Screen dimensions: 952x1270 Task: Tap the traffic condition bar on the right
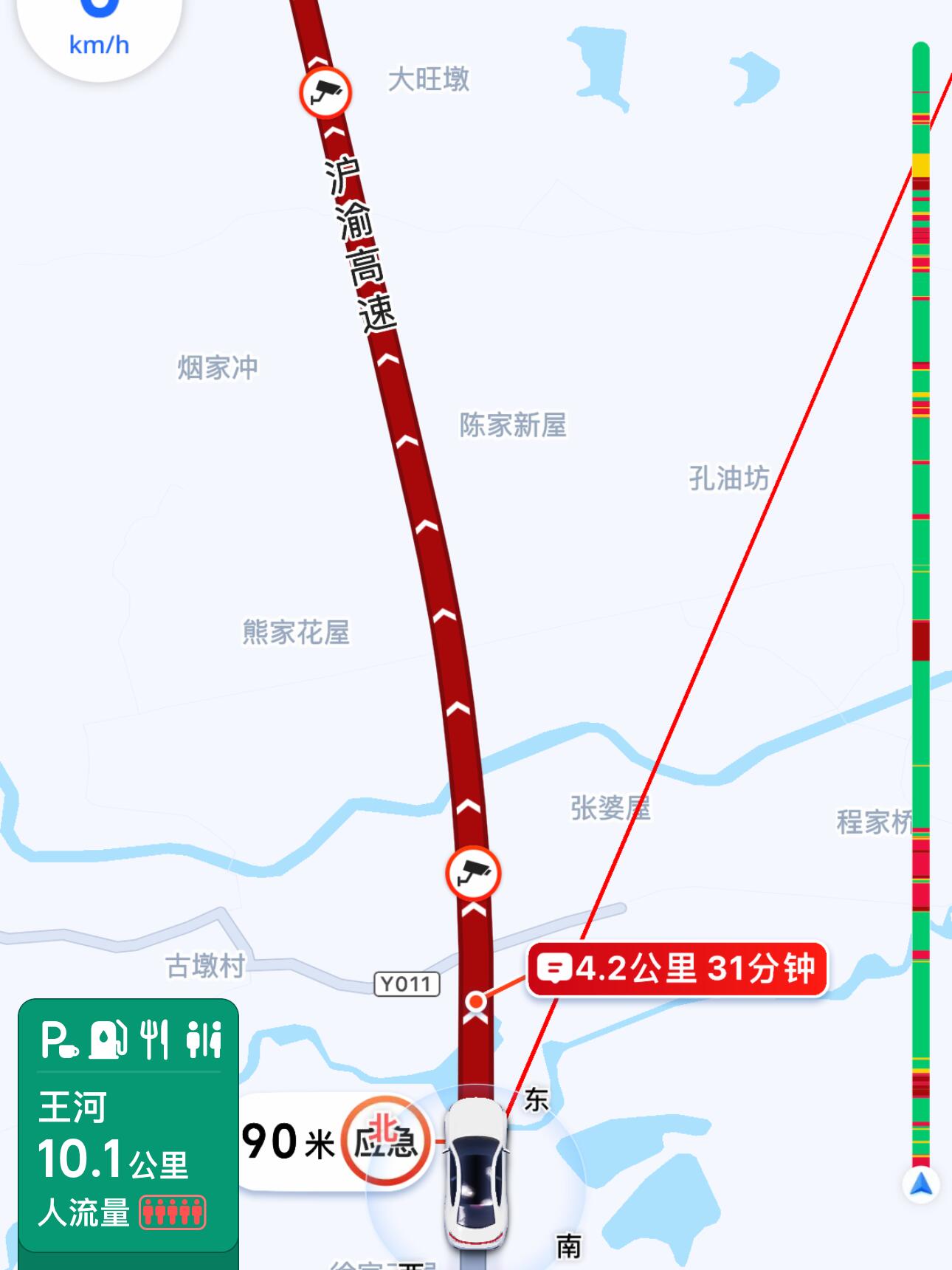920,591
